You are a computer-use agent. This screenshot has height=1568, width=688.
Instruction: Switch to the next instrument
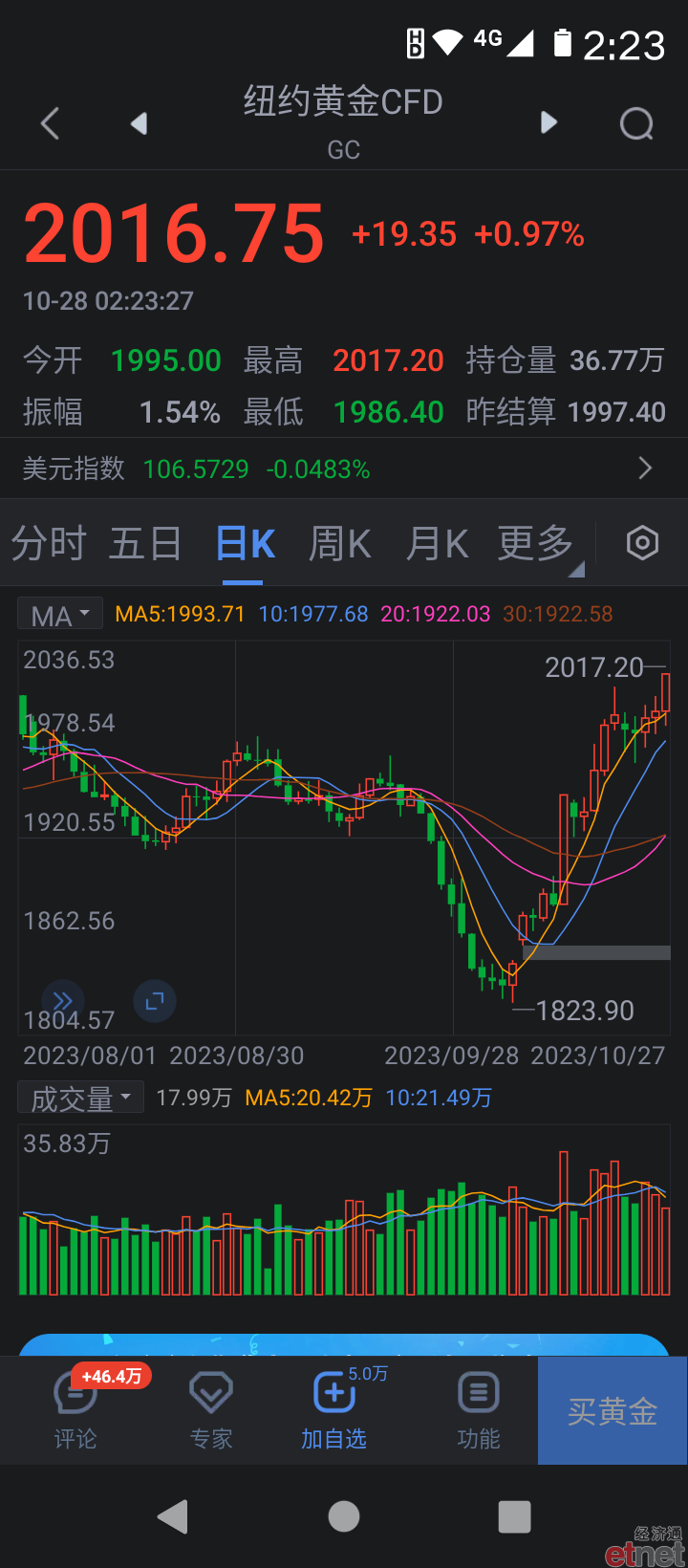(x=548, y=122)
